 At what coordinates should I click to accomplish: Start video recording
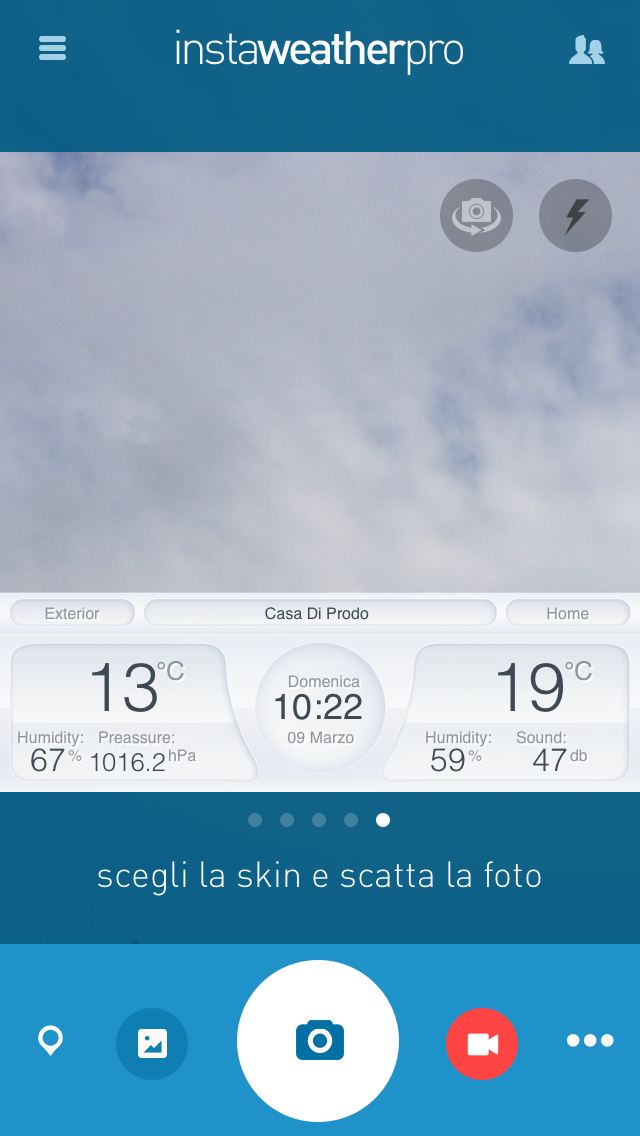pyautogui.click(x=482, y=1043)
